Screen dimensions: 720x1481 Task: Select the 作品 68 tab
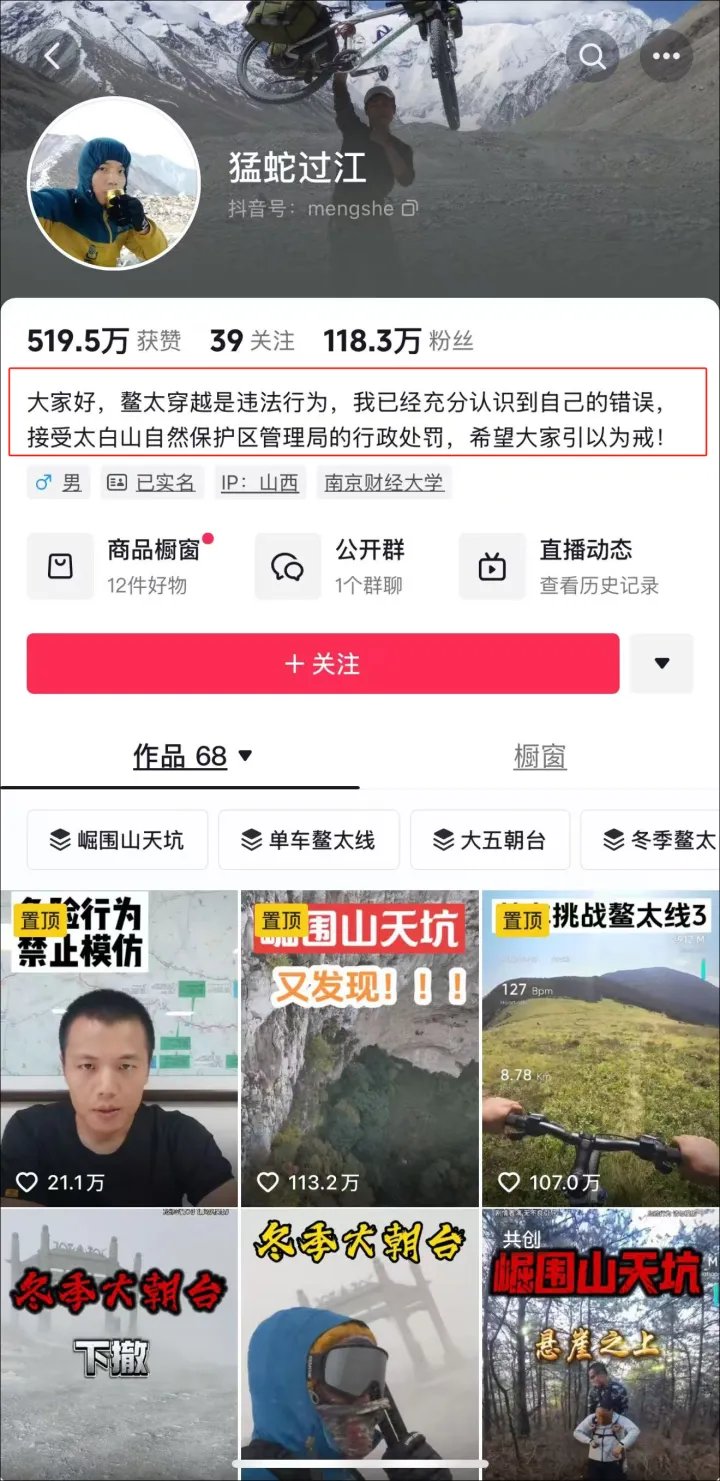click(192, 757)
